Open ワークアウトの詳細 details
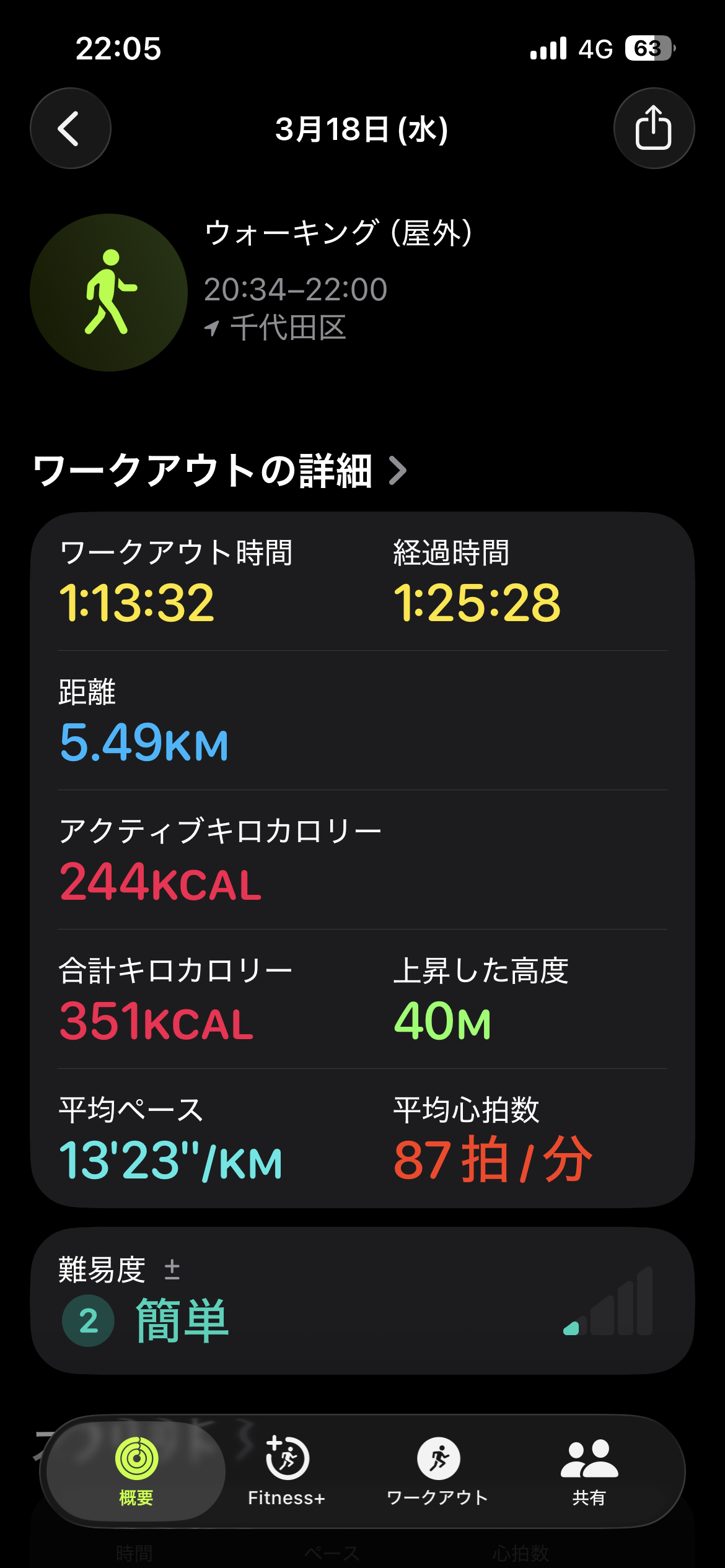Viewport: 725px width, 1568px height. (x=220, y=471)
